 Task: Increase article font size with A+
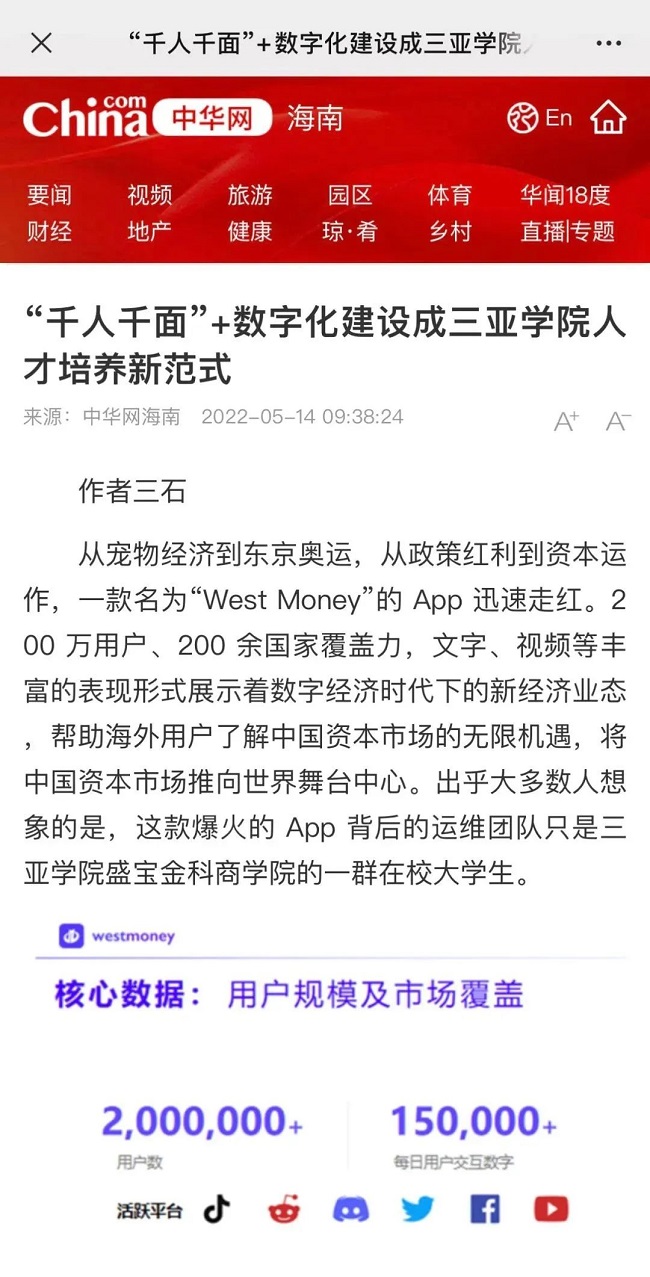[566, 421]
